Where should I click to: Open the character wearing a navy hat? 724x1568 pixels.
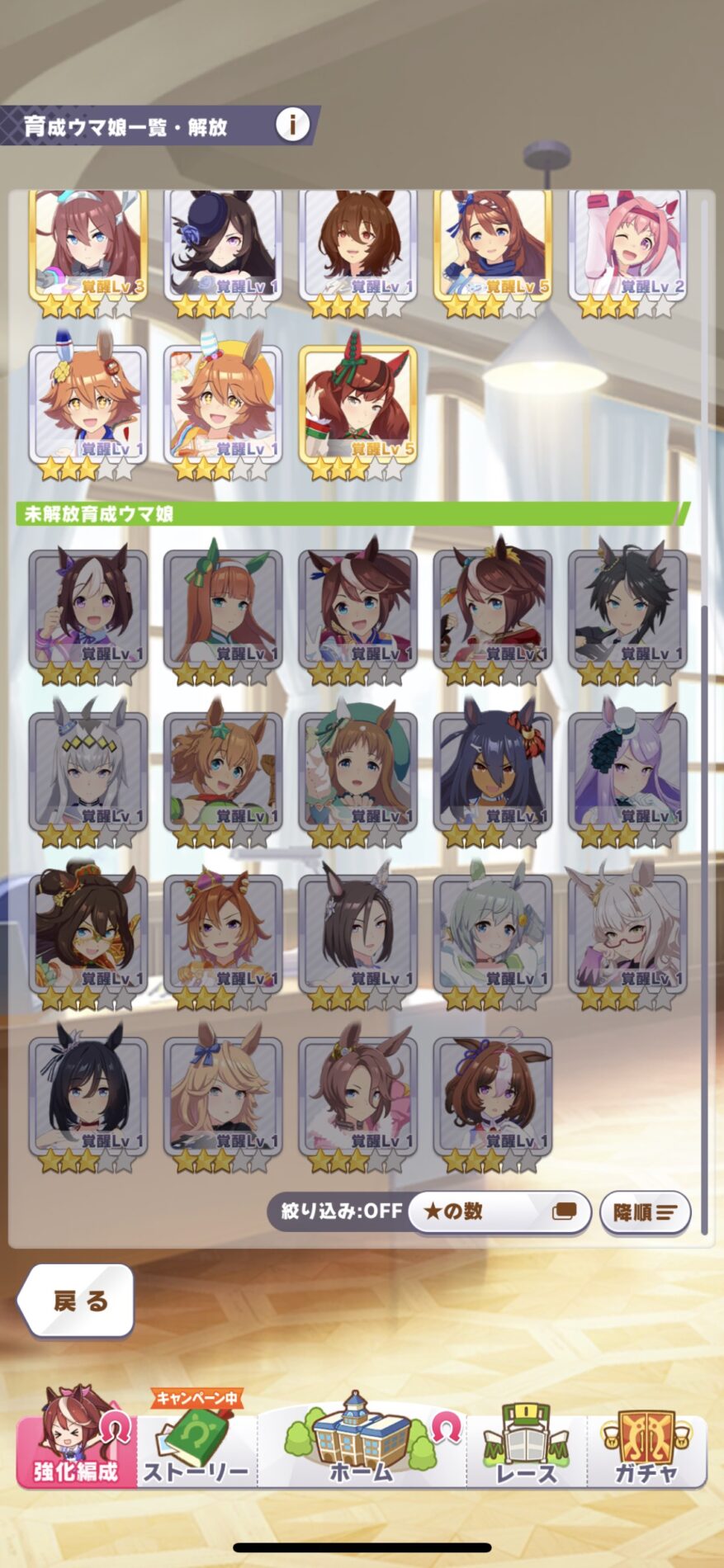(x=223, y=248)
